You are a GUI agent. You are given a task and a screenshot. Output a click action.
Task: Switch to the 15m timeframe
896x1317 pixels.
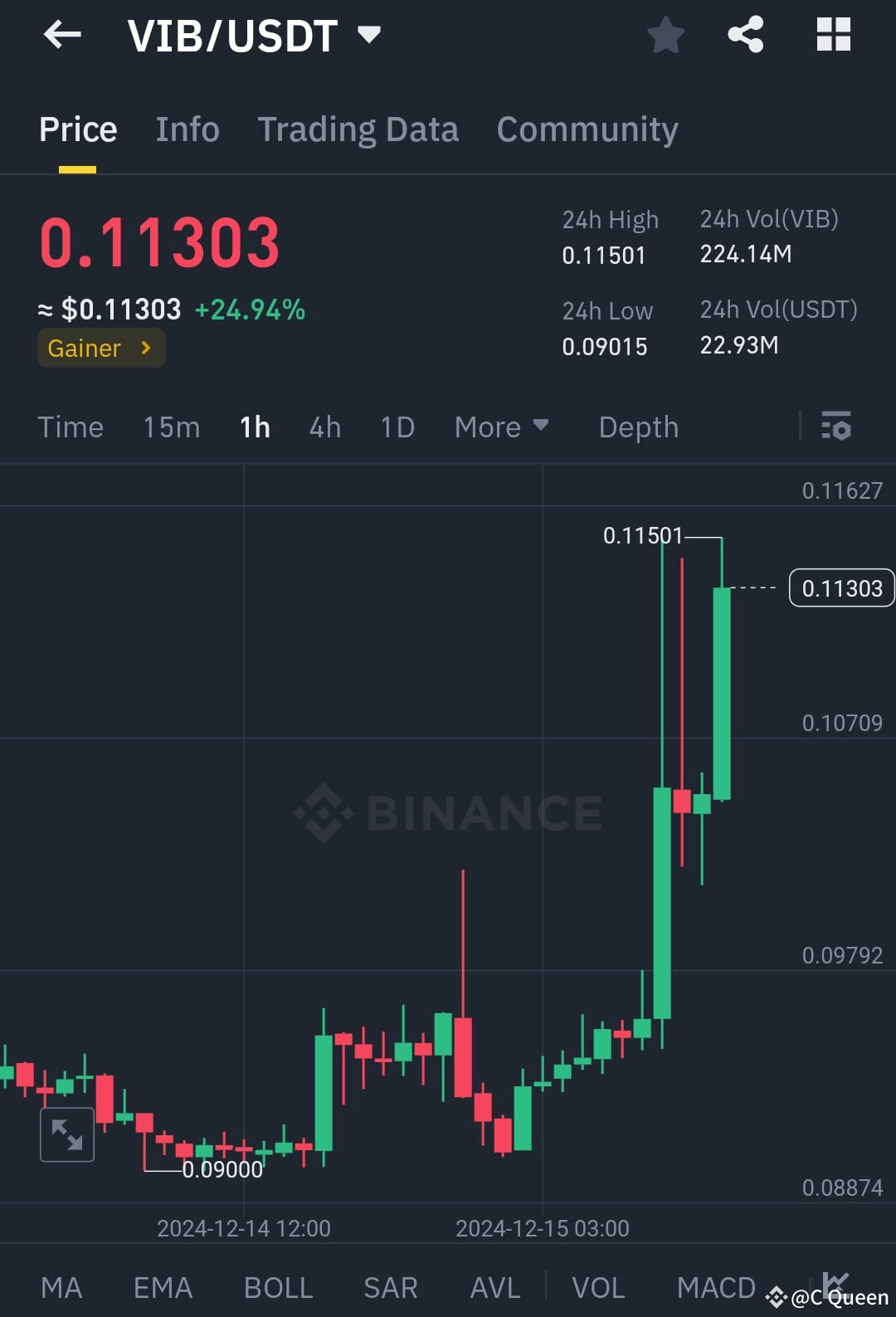pyautogui.click(x=171, y=427)
